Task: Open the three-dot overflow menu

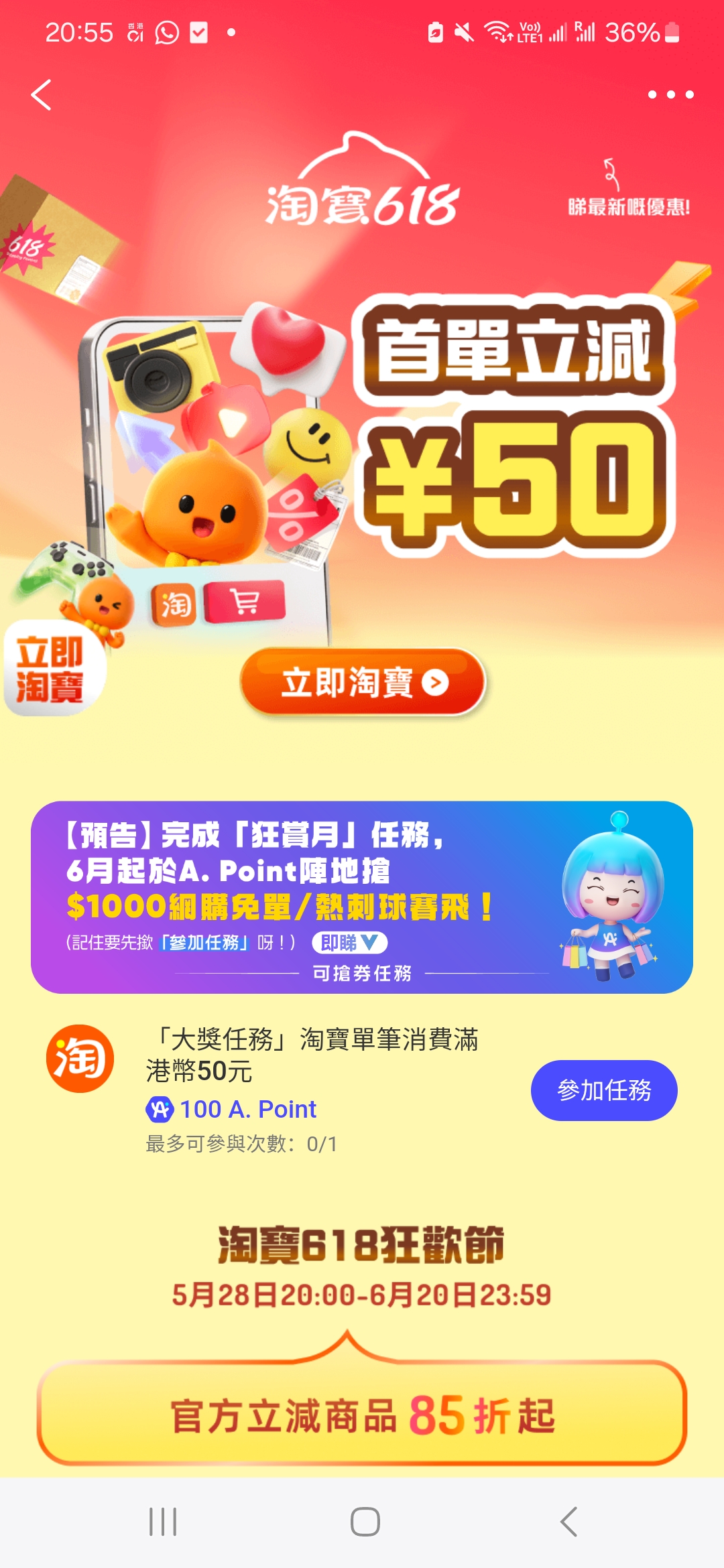Action: [x=670, y=94]
